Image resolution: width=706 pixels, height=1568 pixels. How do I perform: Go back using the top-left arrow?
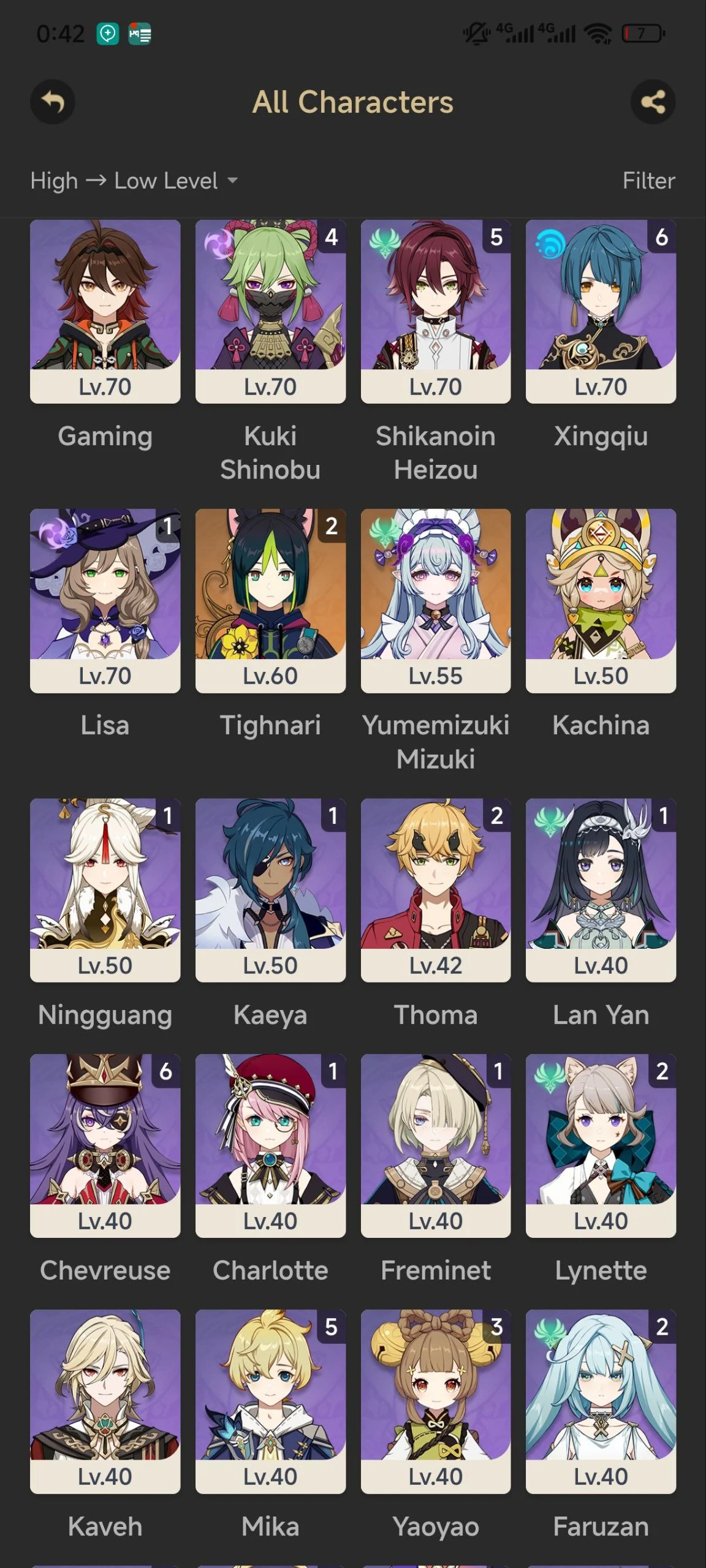[53, 102]
